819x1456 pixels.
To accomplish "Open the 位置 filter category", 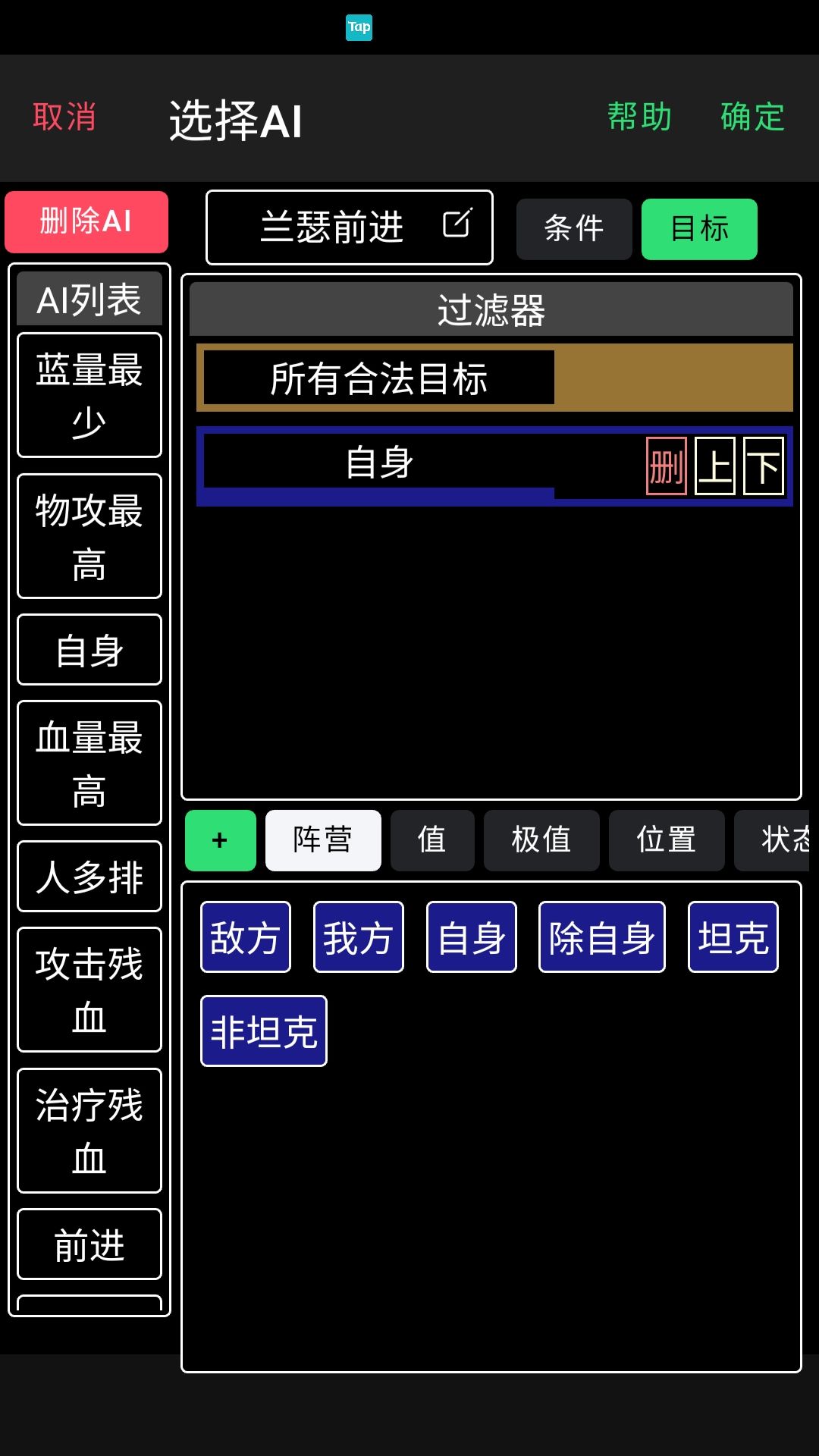I will [x=666, y=839].
